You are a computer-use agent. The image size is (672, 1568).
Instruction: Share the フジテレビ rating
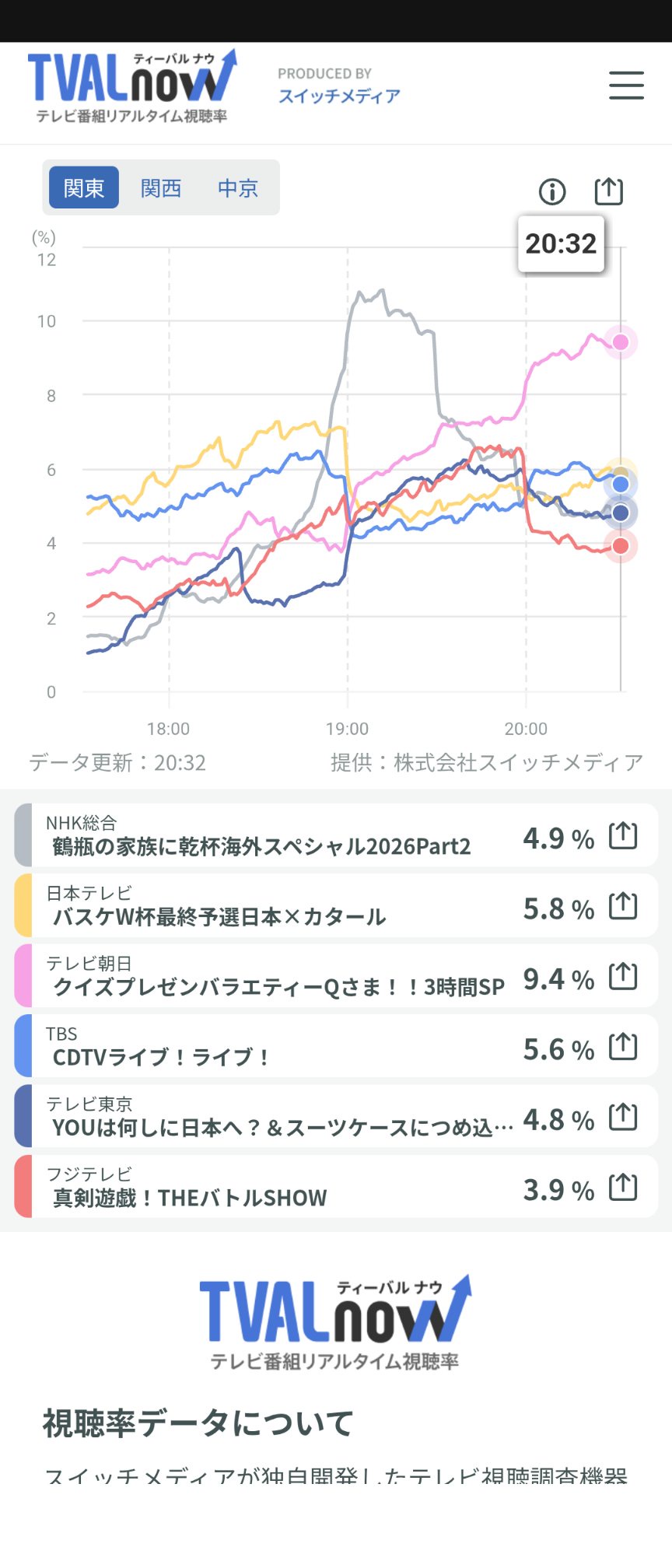pyautogui.click(x=623, y=1187)
